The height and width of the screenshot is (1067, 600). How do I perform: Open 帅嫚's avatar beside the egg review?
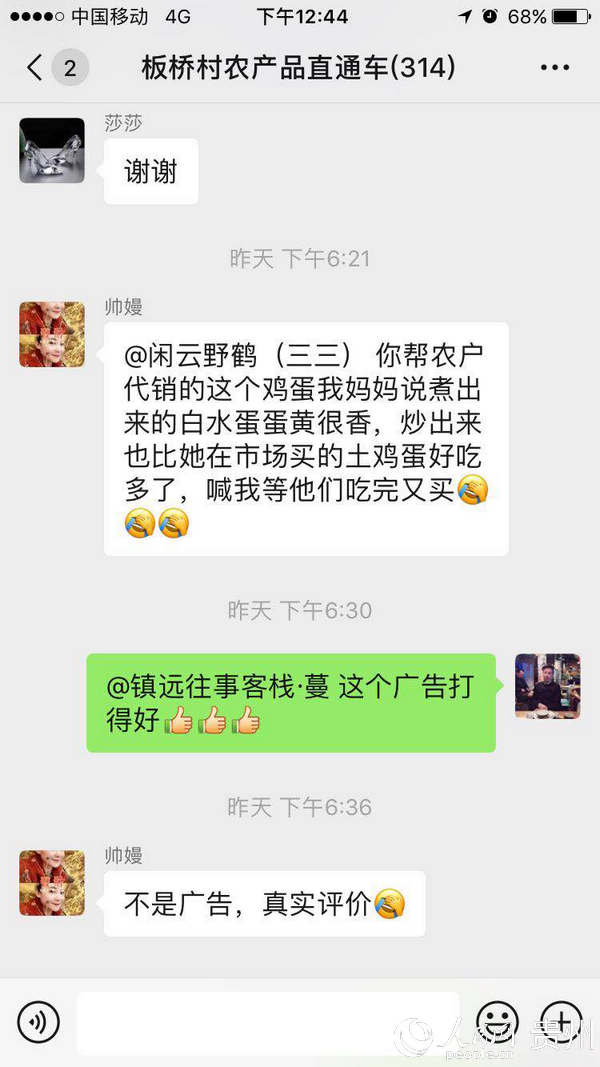click(52, 334)
